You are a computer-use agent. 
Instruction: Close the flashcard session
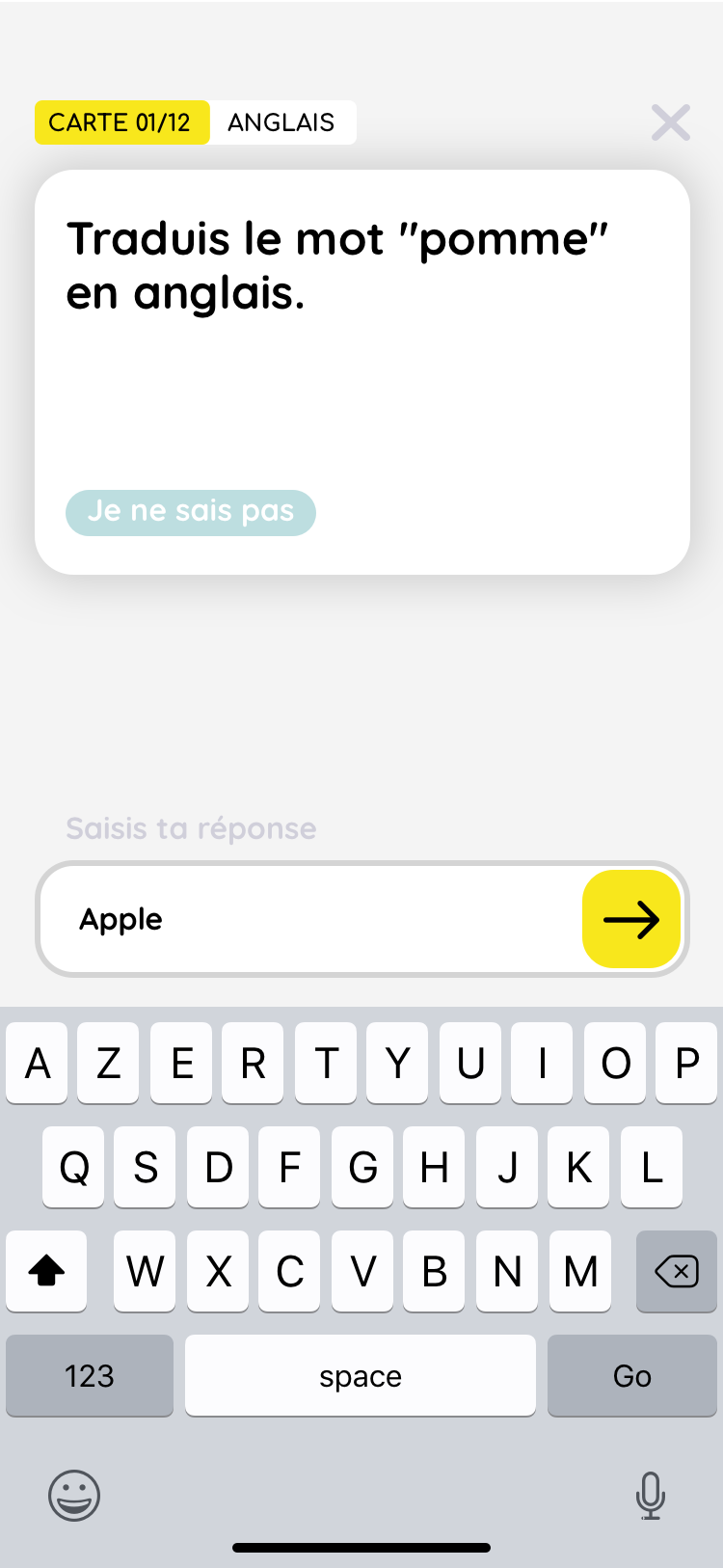coord(670,122)
